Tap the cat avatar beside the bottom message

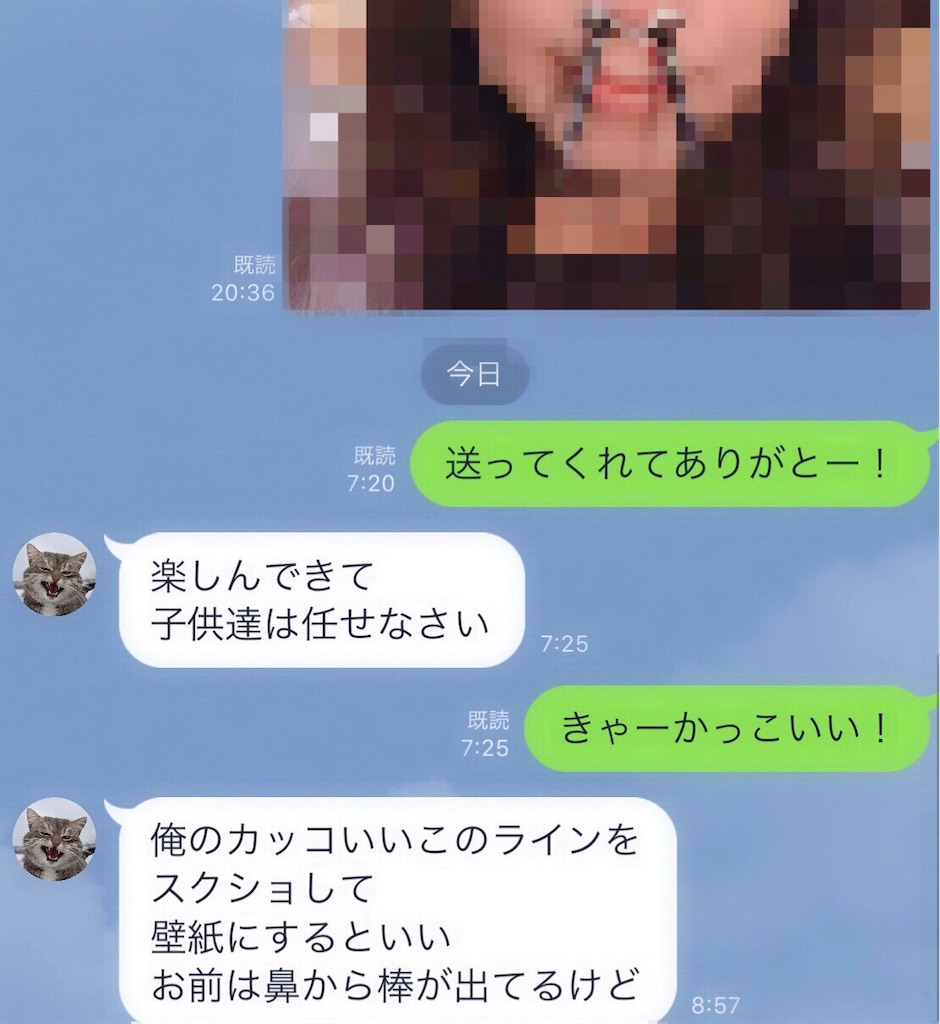[55, 842]
